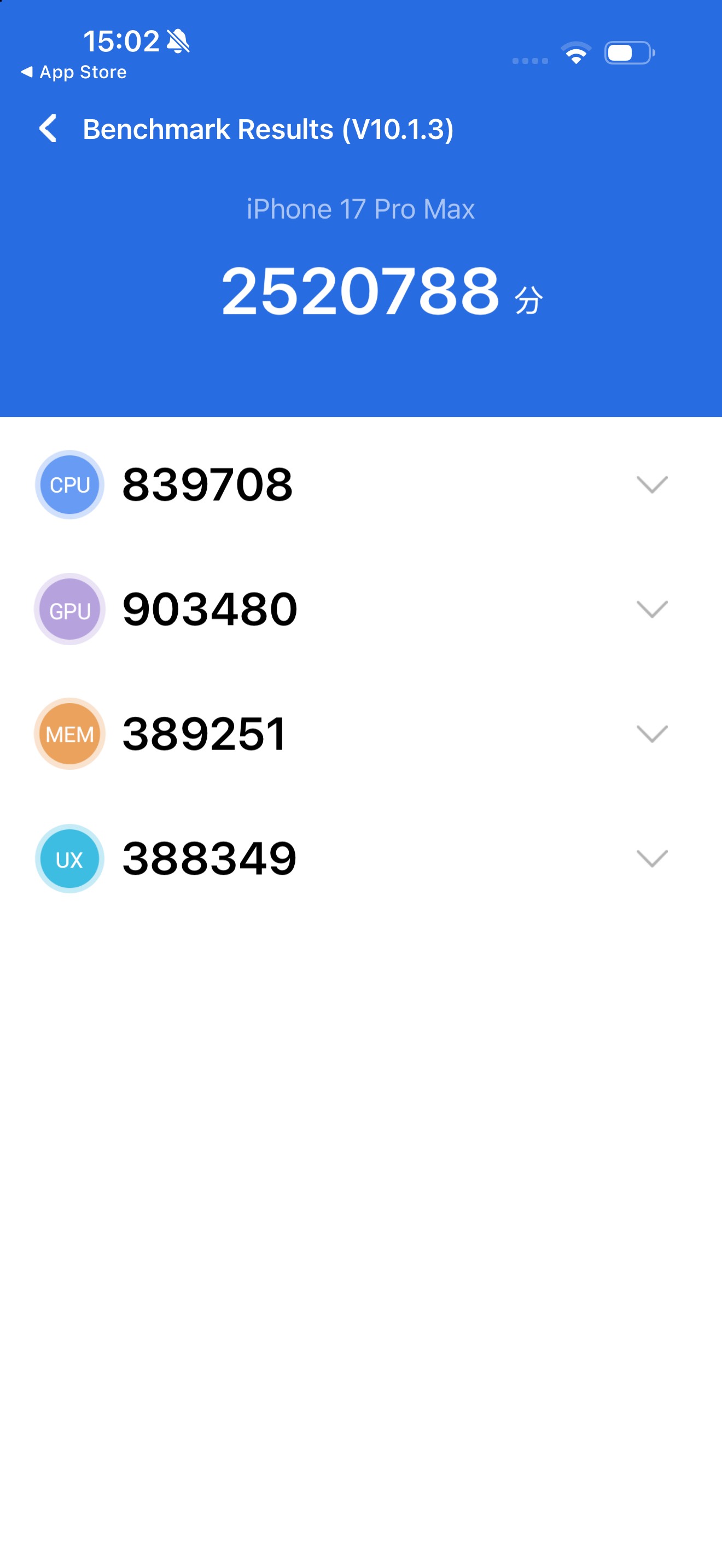Expand the GPU score breakdown
Viewport: 722px width, 1568px height.
[x=651, y=609]
